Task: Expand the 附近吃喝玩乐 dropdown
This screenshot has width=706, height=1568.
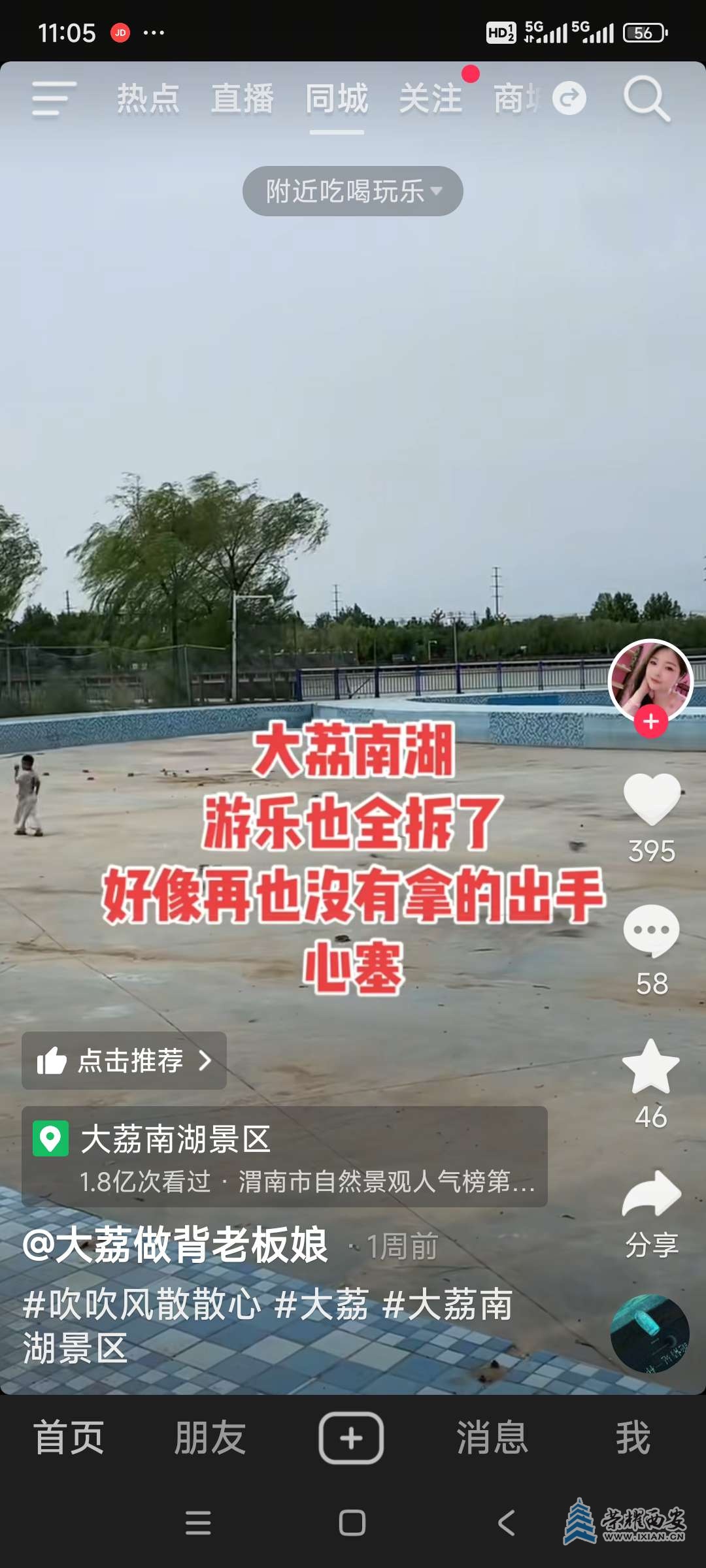Action: click(x=353, y=191)
